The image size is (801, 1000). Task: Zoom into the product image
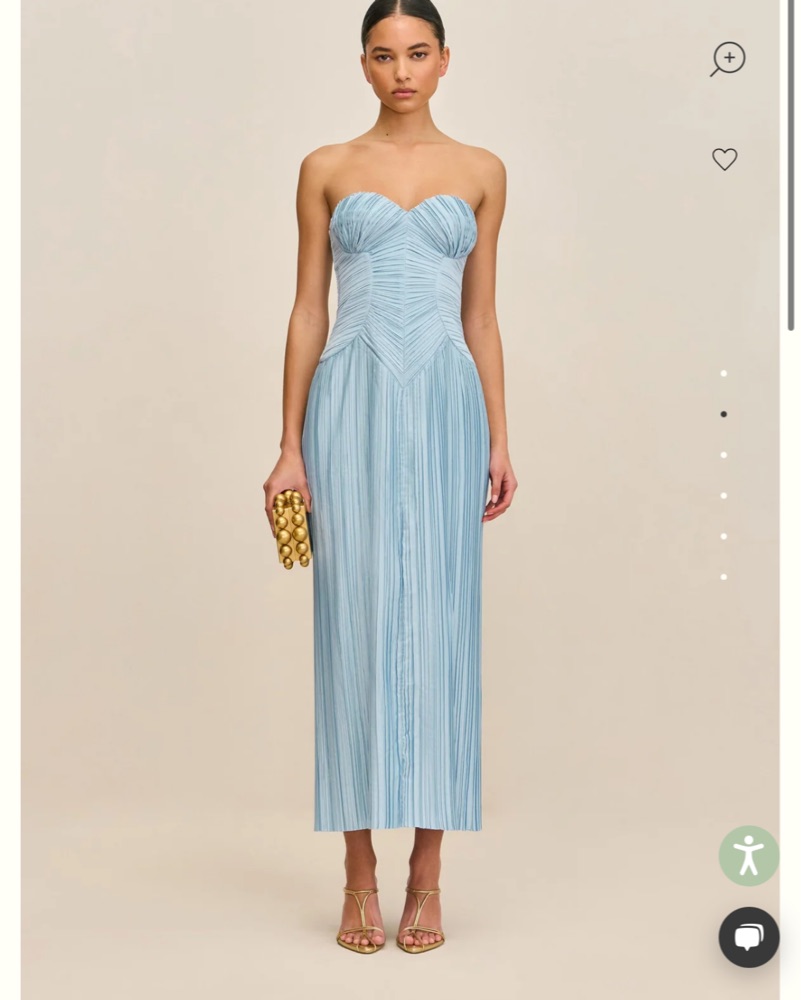(x=728, y=59)
